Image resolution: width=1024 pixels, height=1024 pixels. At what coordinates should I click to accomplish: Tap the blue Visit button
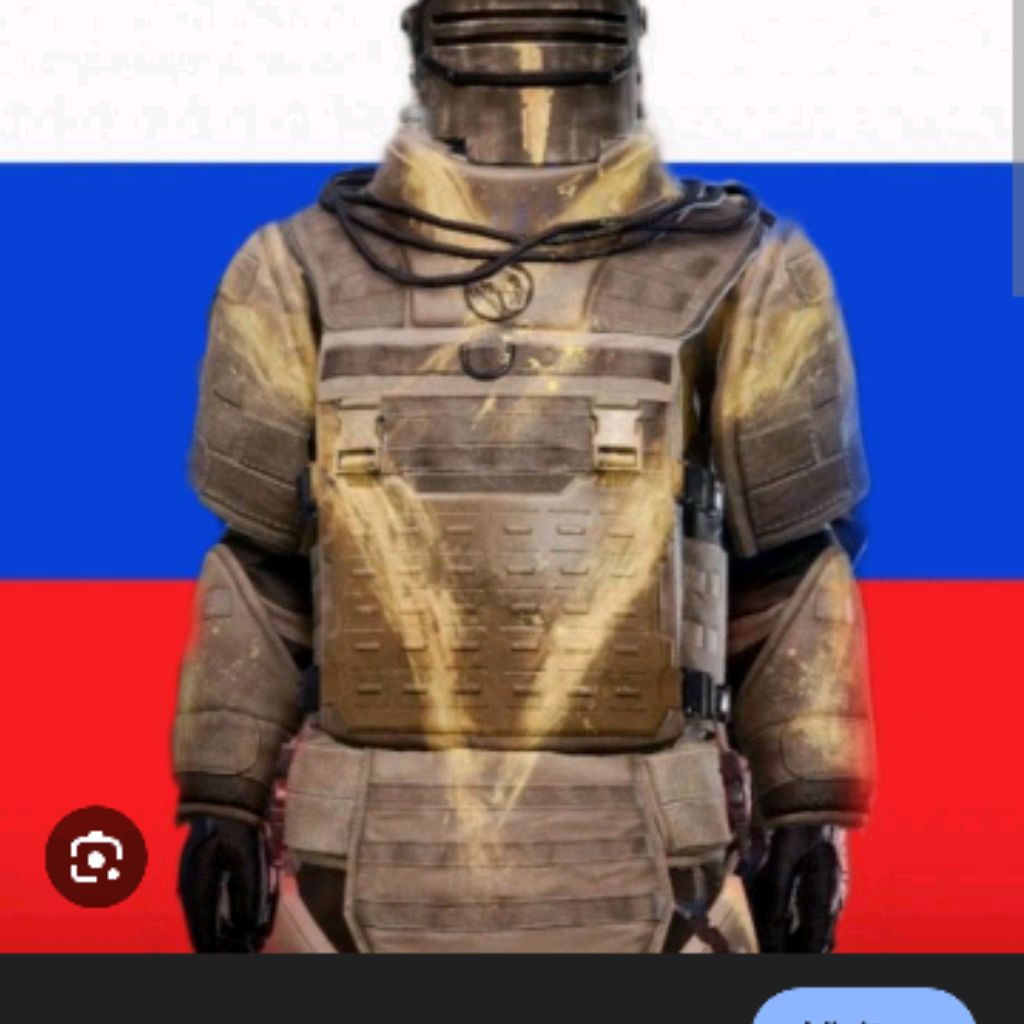click(864, 1008)
